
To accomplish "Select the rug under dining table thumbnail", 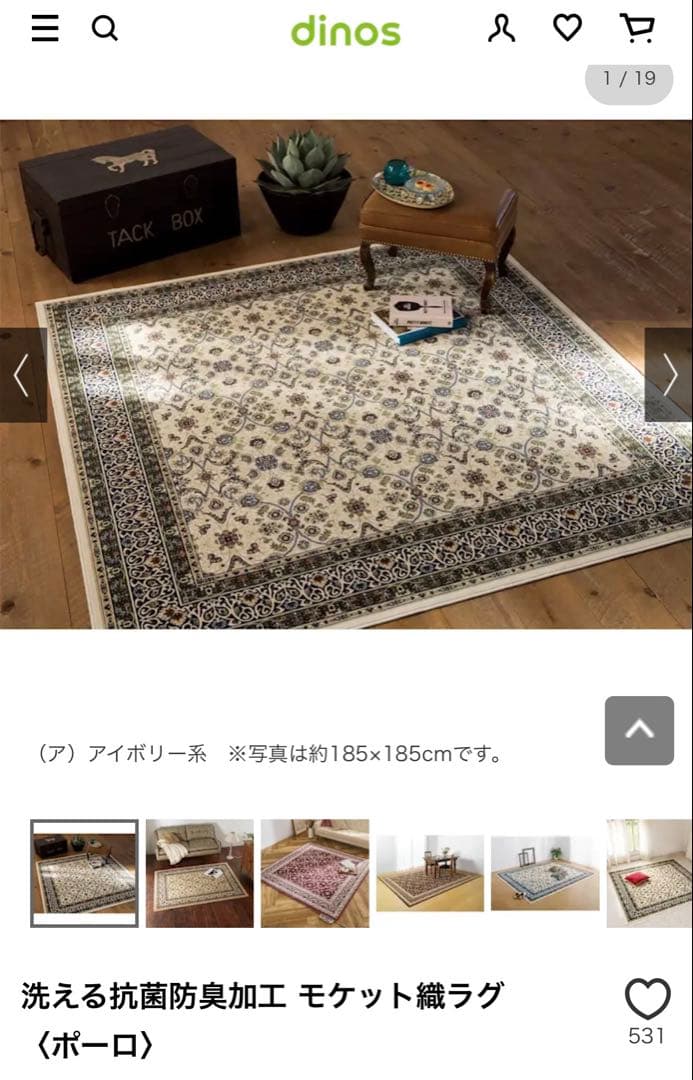I will 429,874.
